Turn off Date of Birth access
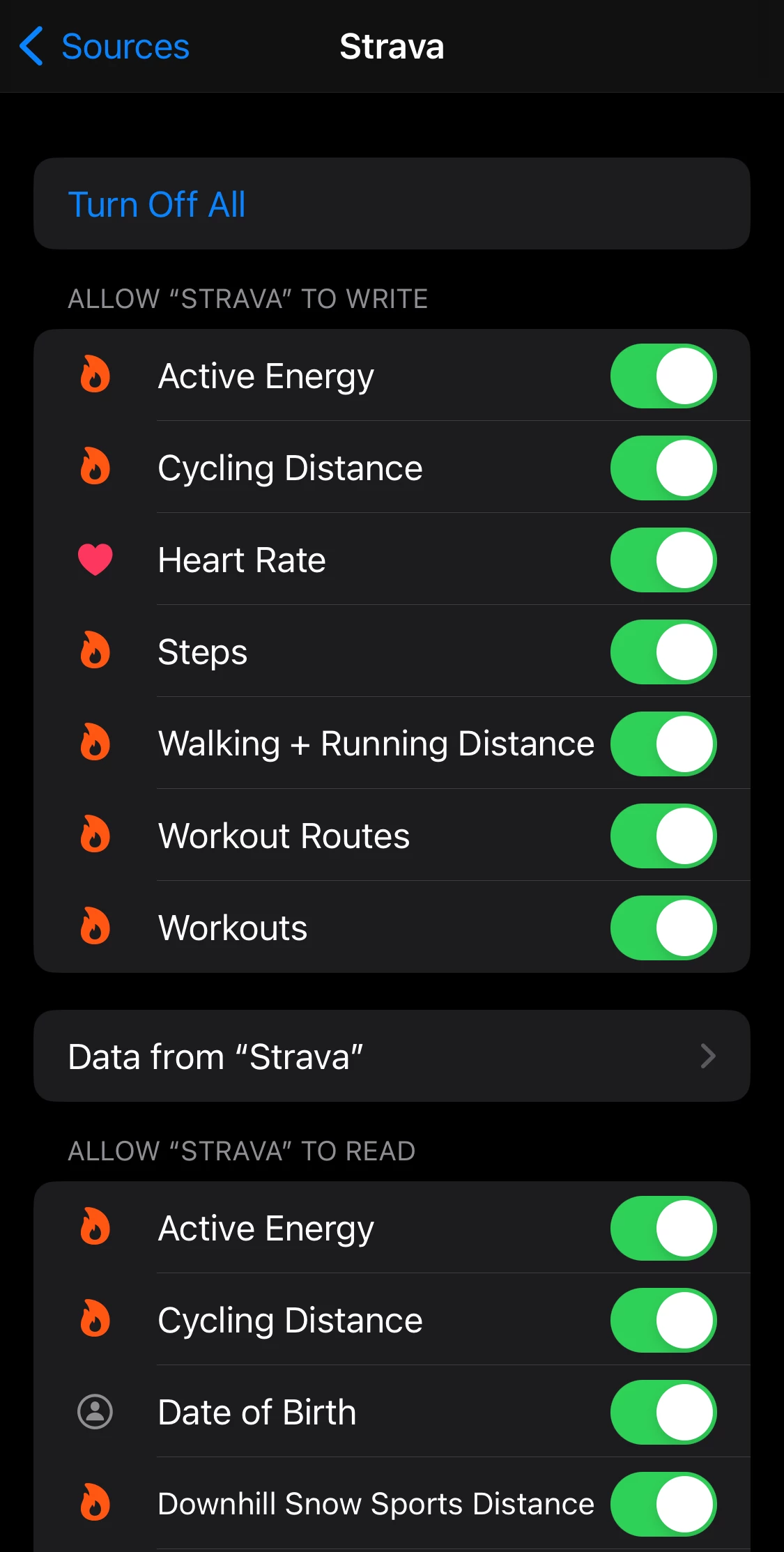The image size is (784, 1552). pos(663,1413)
